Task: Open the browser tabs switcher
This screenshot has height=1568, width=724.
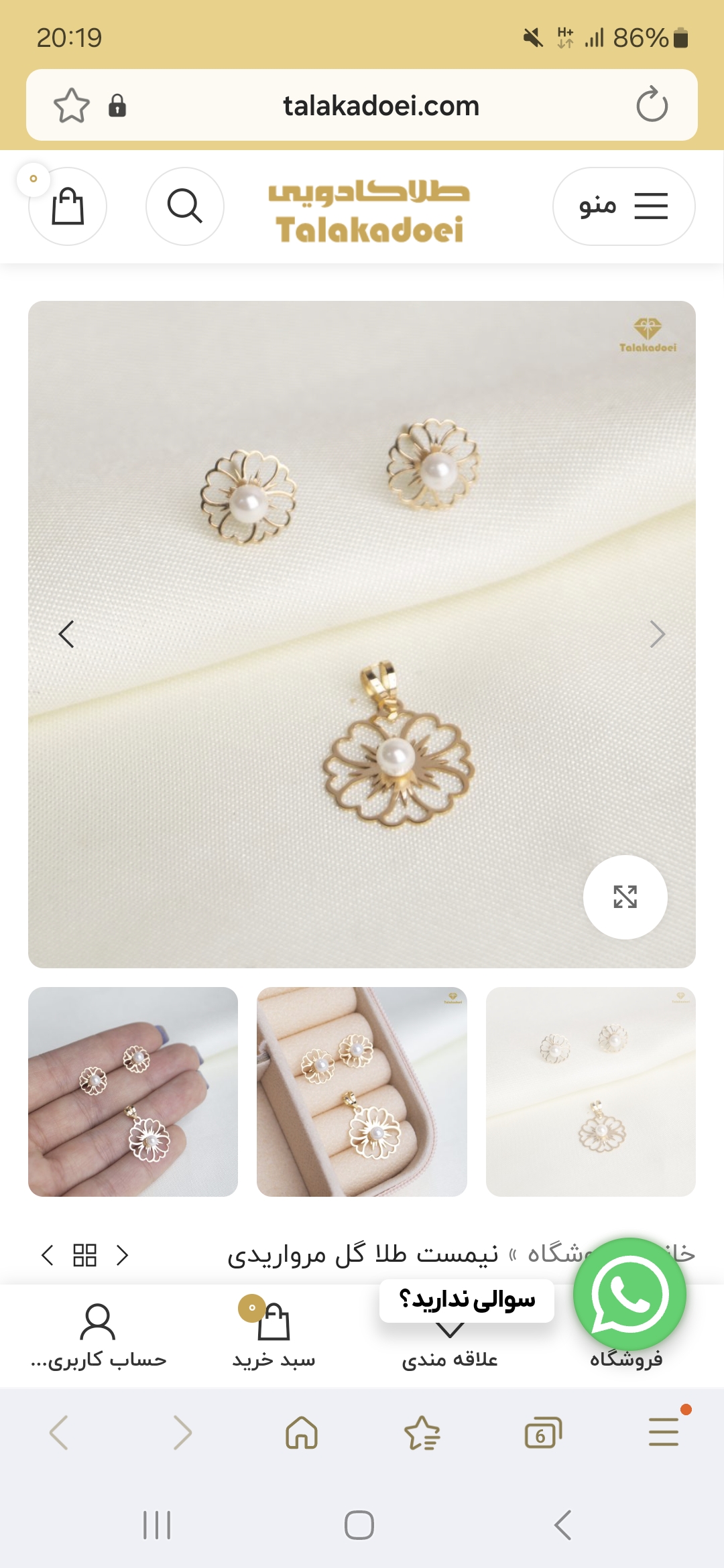Action: [x=542, y=1433]
